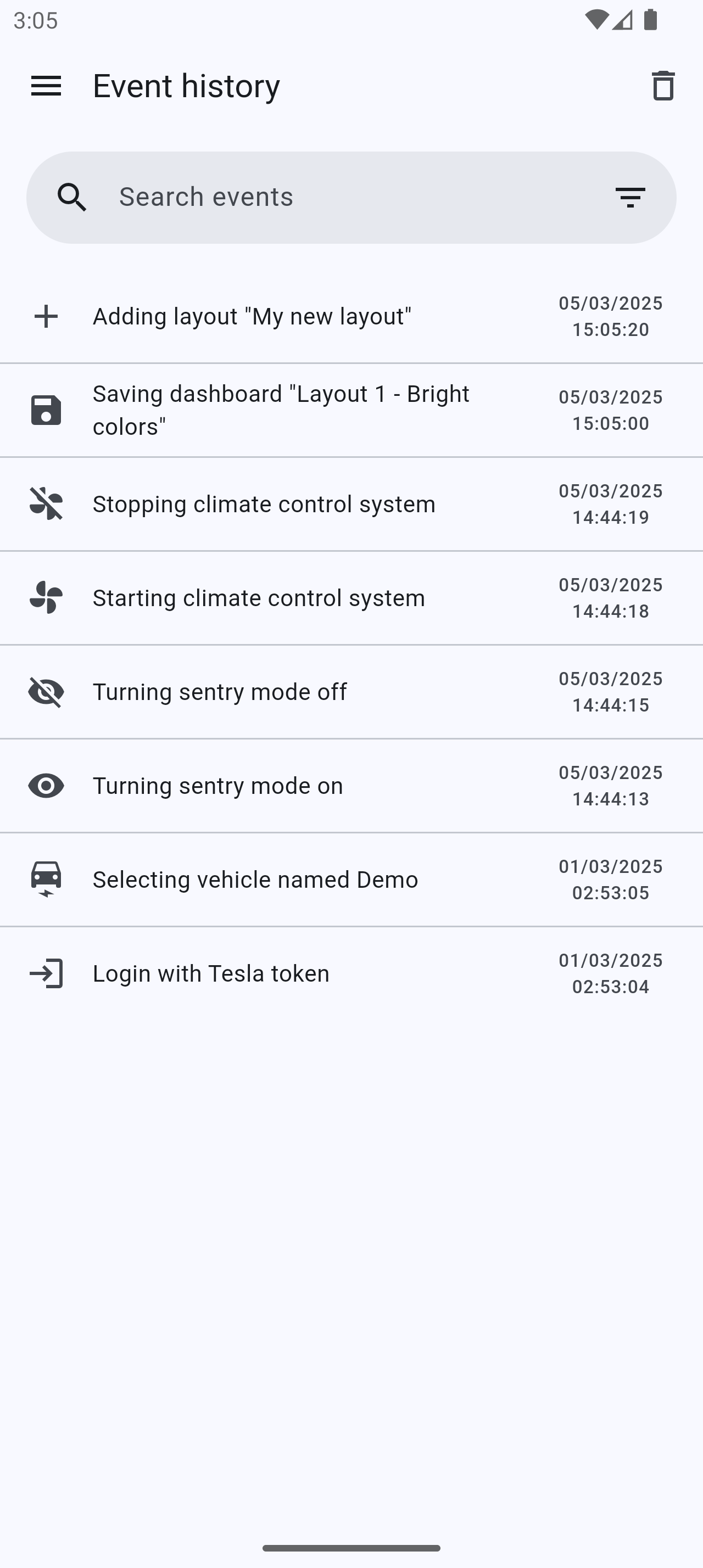Click the fan icon for Starting climate control
This screenshot has width=703, height=1568.
[x=46, y=597]
